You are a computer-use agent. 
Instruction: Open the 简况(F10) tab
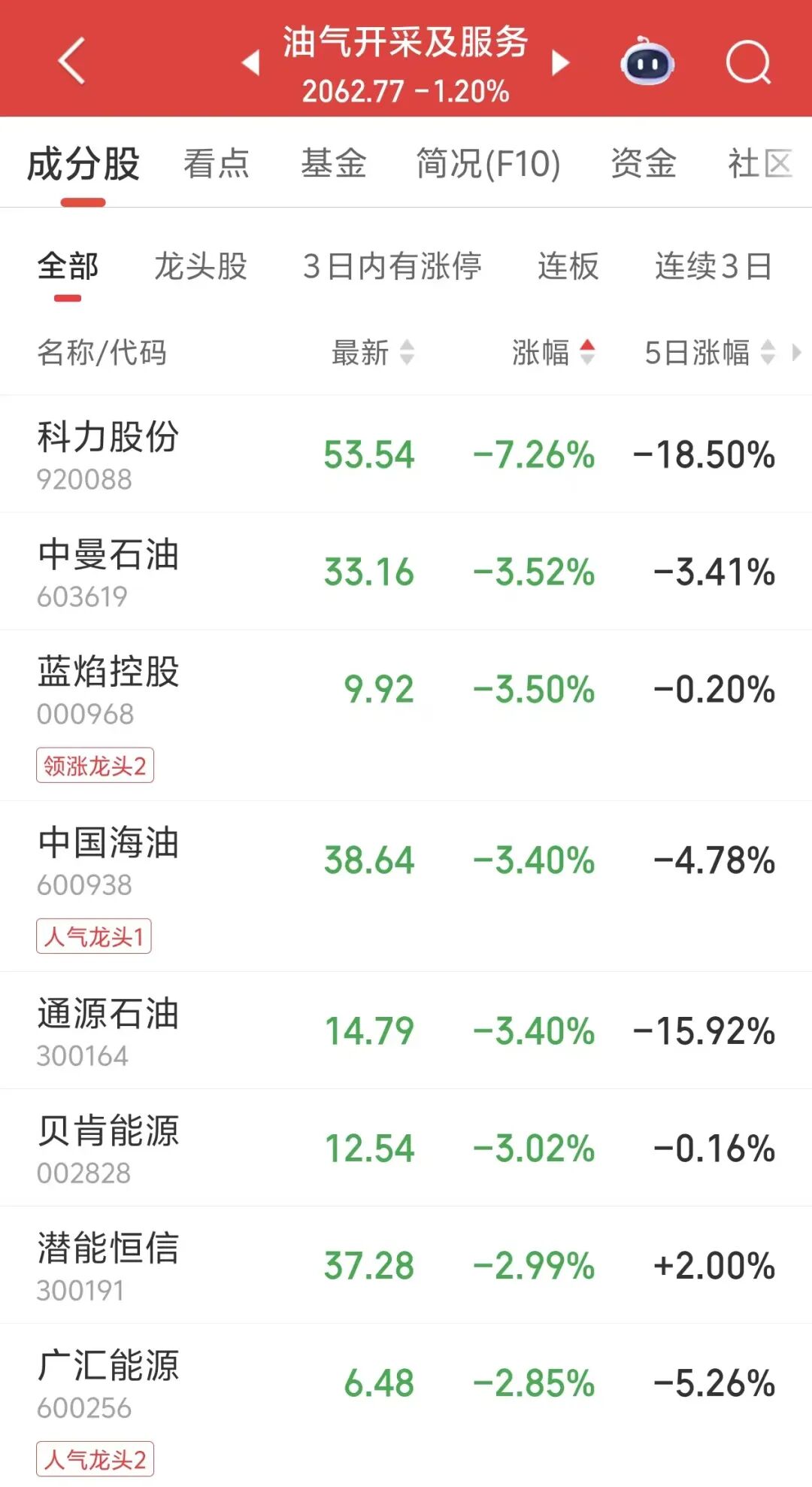[x=488, y=163]
